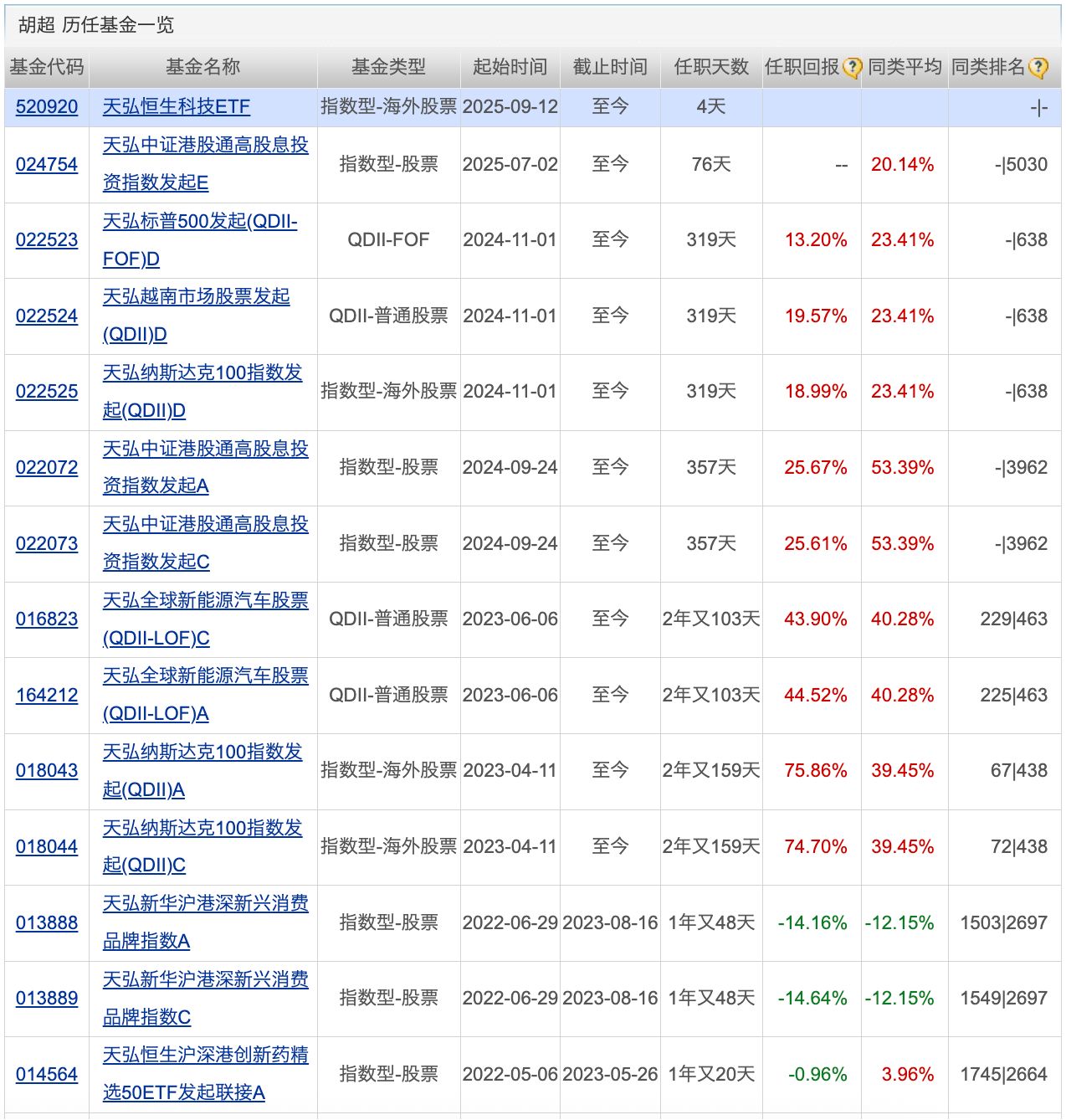Open the 天弘恒生科技ETF fund link

pos(176,107)
